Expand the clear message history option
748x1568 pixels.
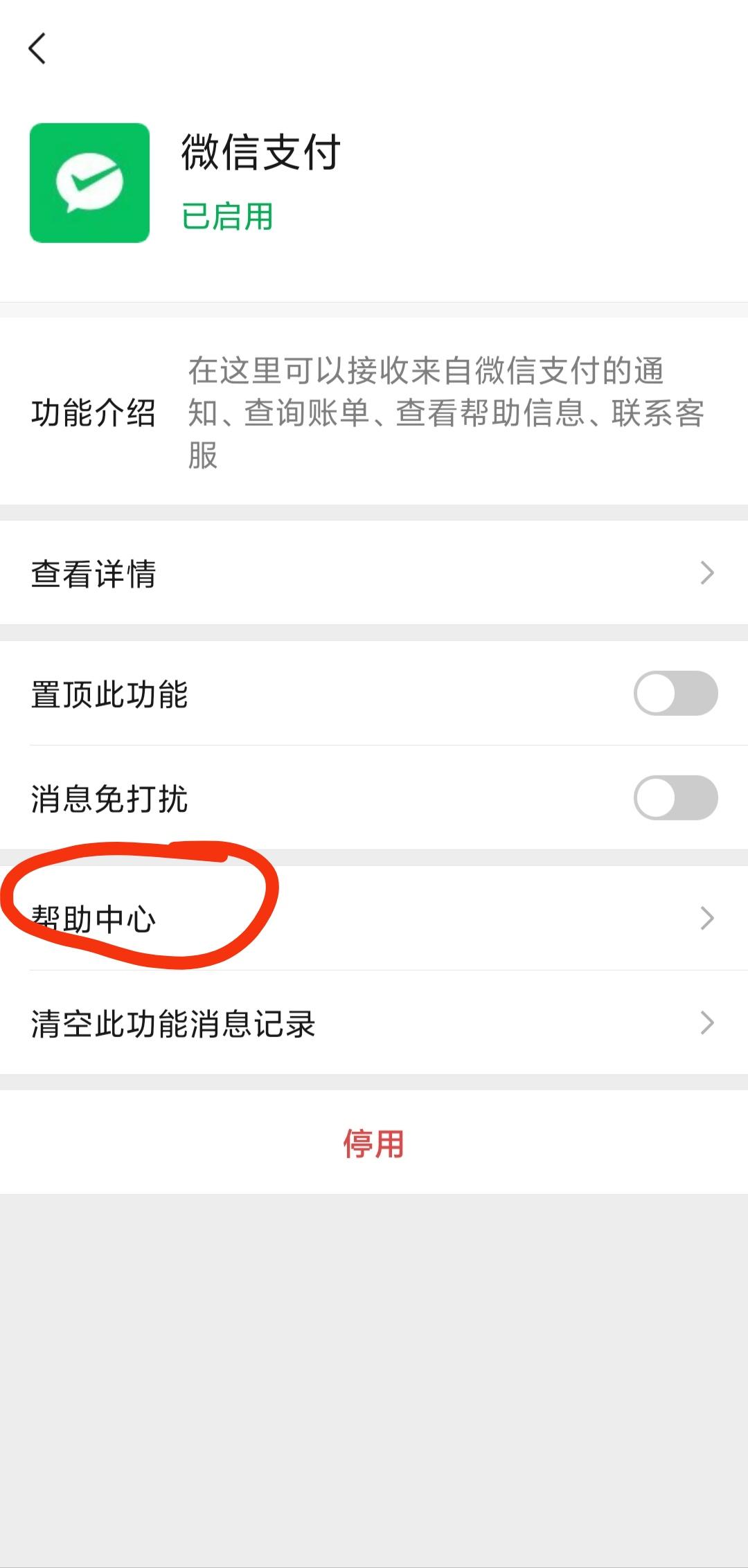(x=173, y=1022)
